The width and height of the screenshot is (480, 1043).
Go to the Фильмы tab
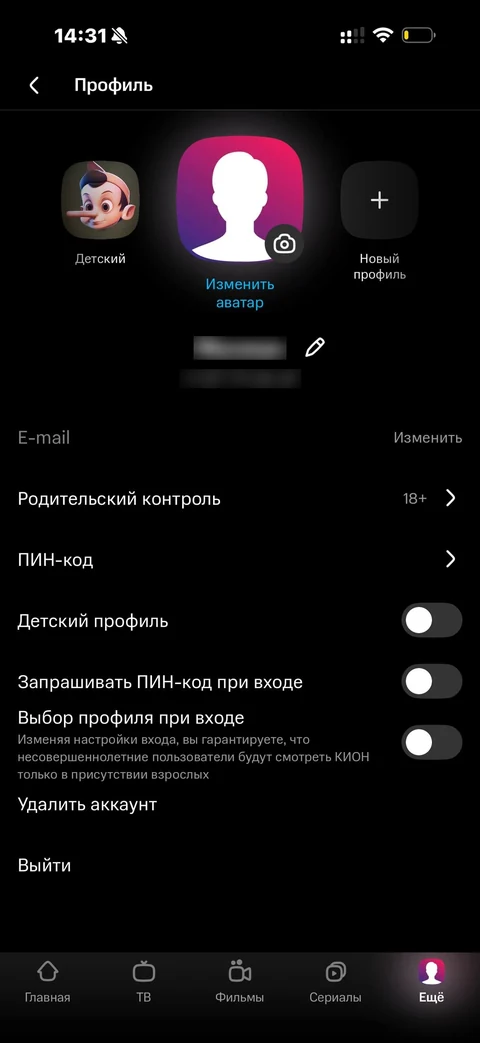coord(239,982)
